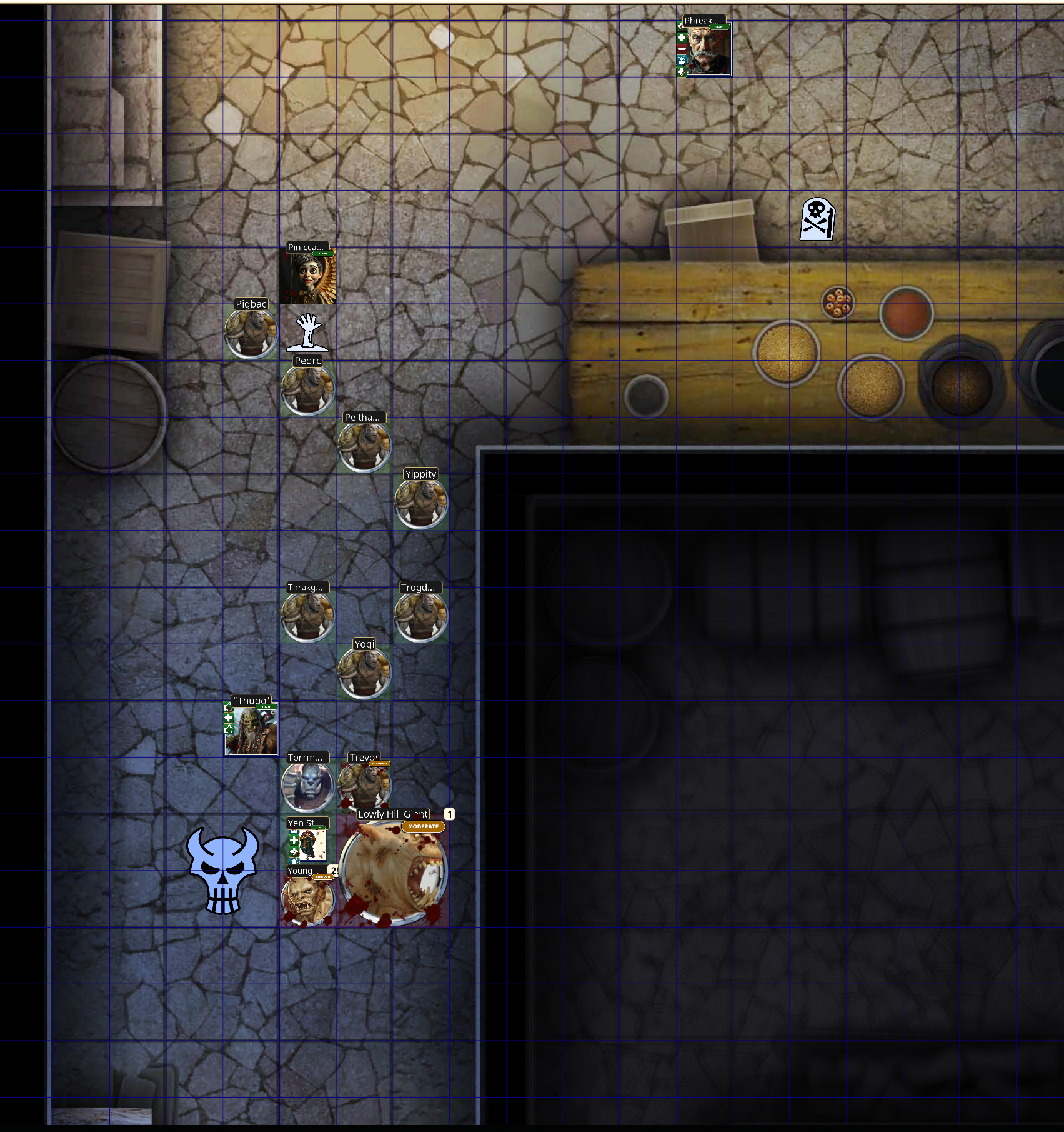
Task: Click the blue status effect icon on Phreak's token
Action: coord(682,60)
